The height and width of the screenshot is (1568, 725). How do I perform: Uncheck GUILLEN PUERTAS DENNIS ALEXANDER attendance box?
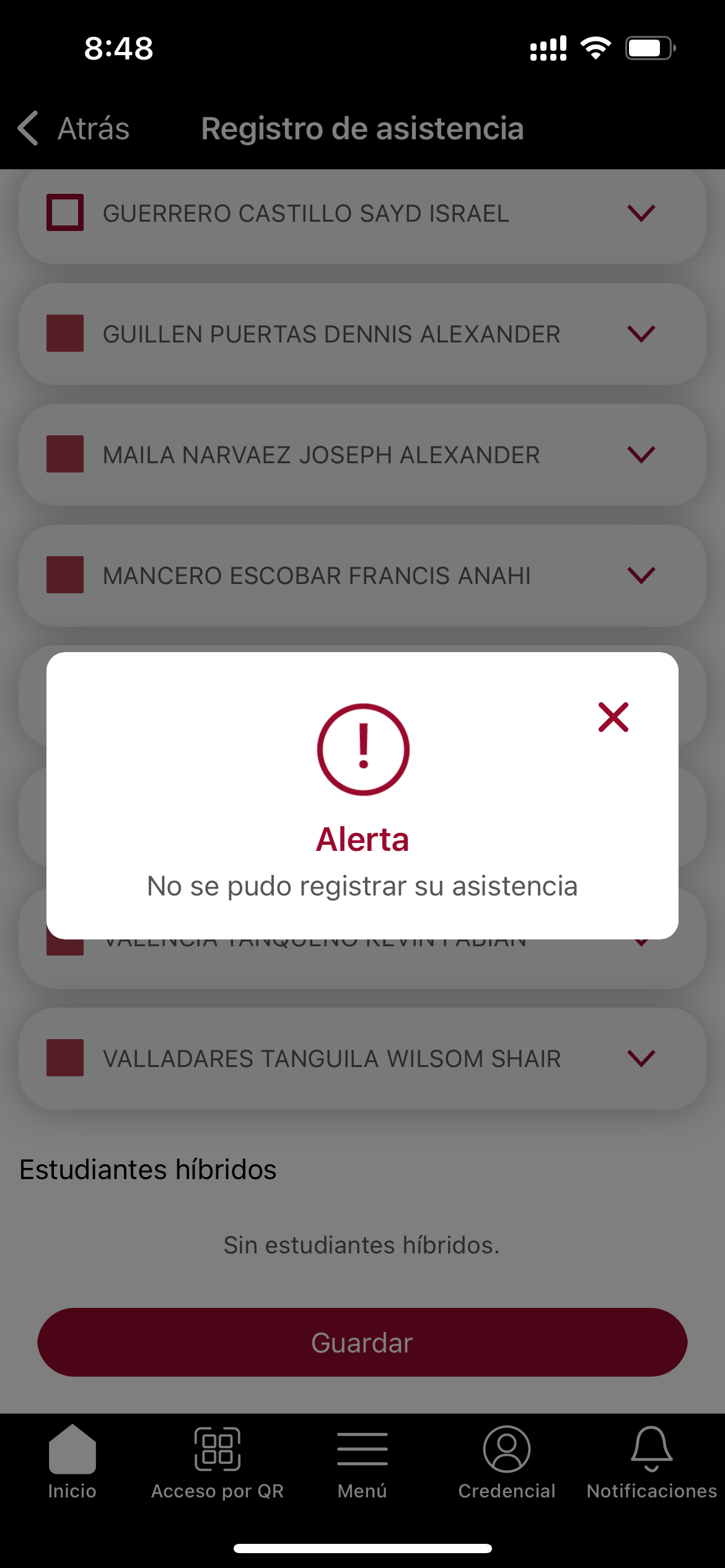(x=65, y=333)
